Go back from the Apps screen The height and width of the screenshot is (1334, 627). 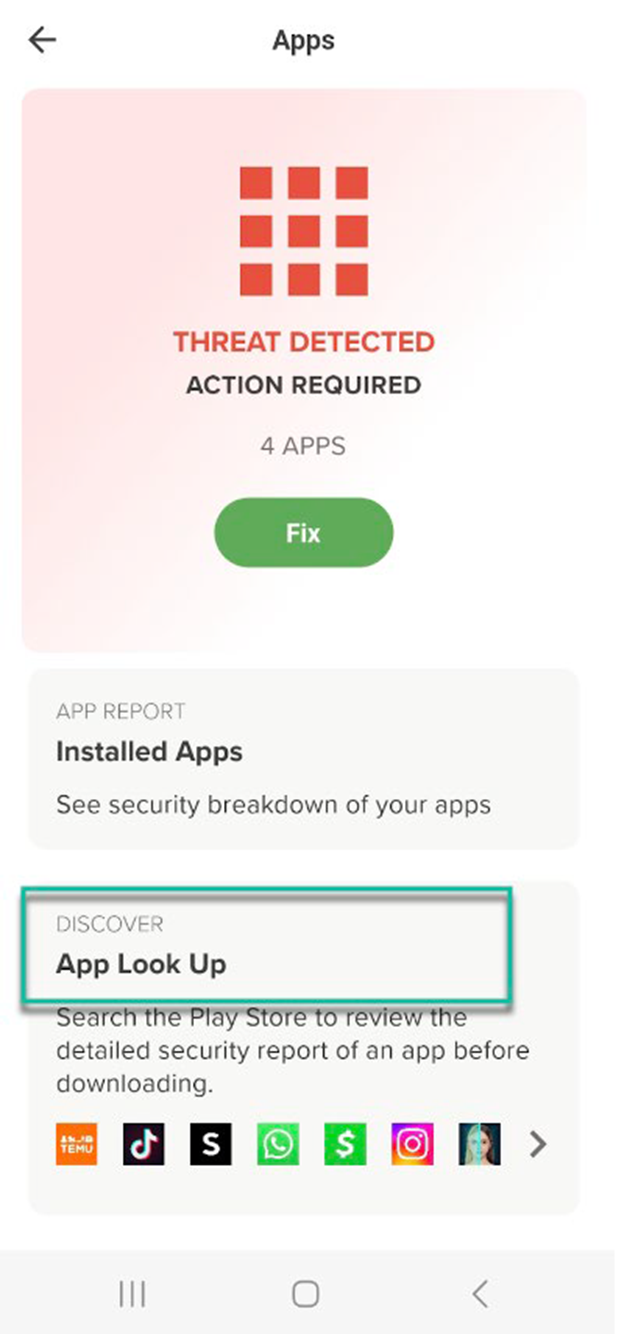[x=43, y=40]
